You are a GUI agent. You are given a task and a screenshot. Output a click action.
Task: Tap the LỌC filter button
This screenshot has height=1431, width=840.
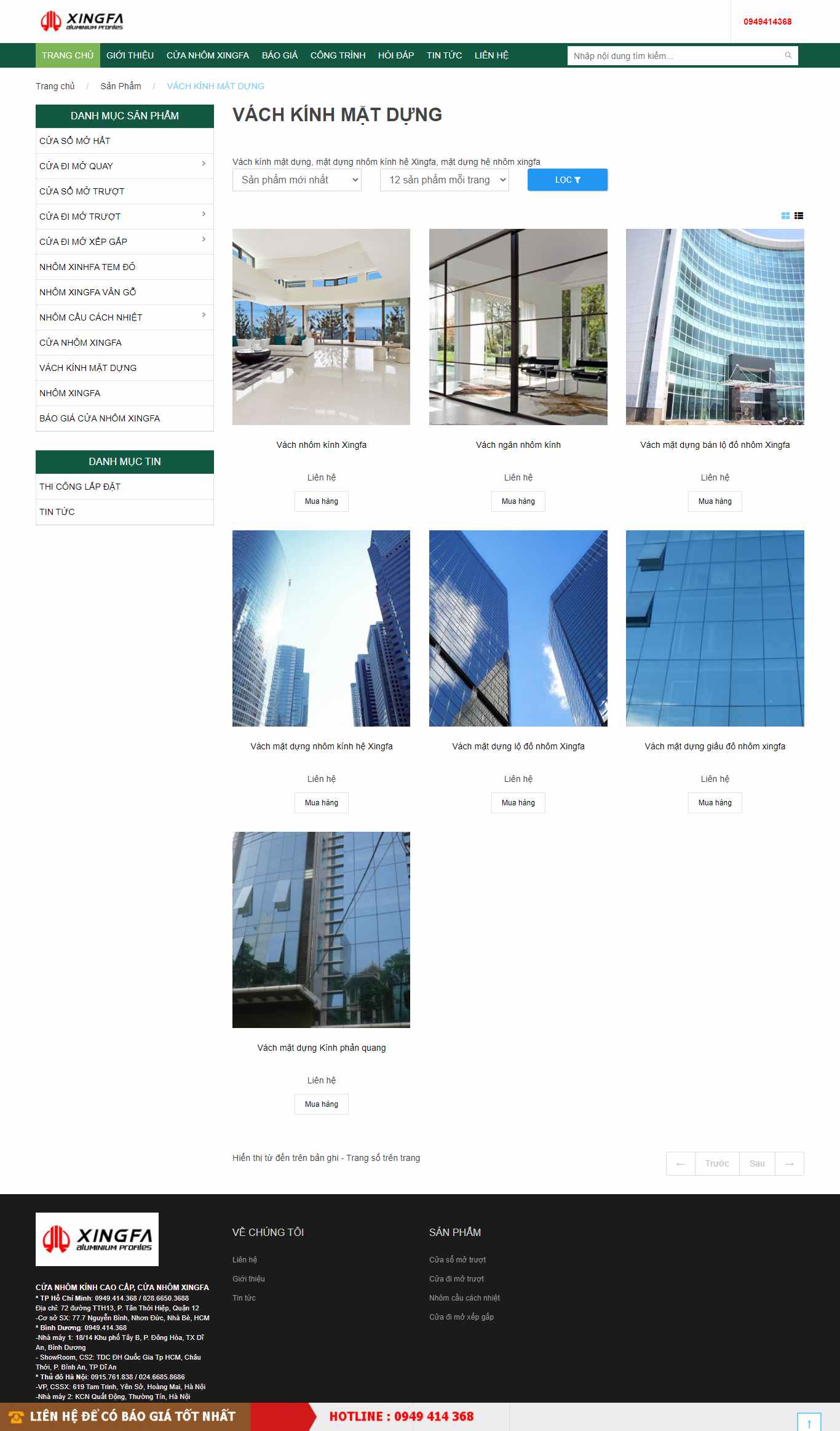pos(567,180)
